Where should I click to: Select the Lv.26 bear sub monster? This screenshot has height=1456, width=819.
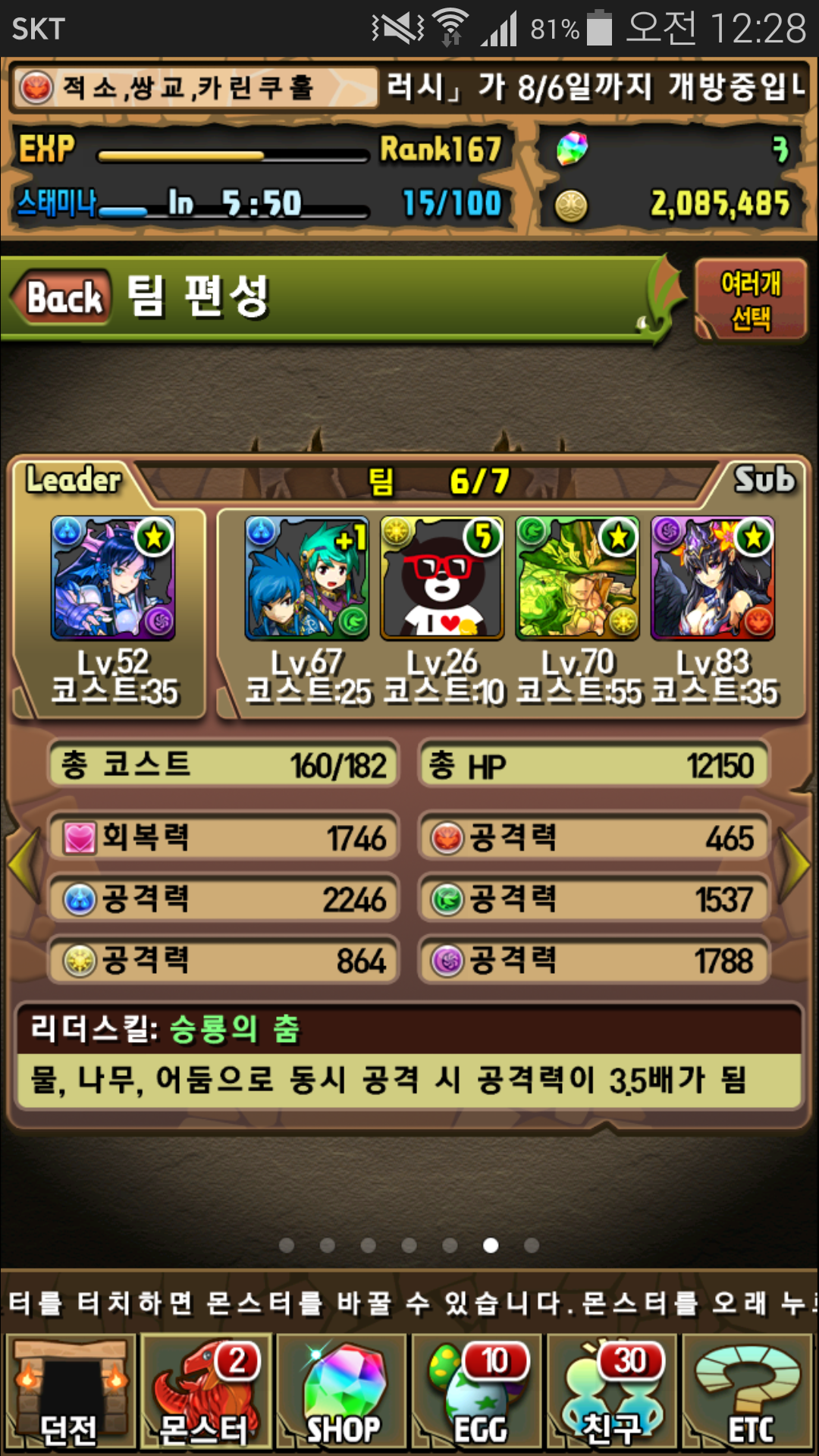pyautogui.click(x=442, y=578)
